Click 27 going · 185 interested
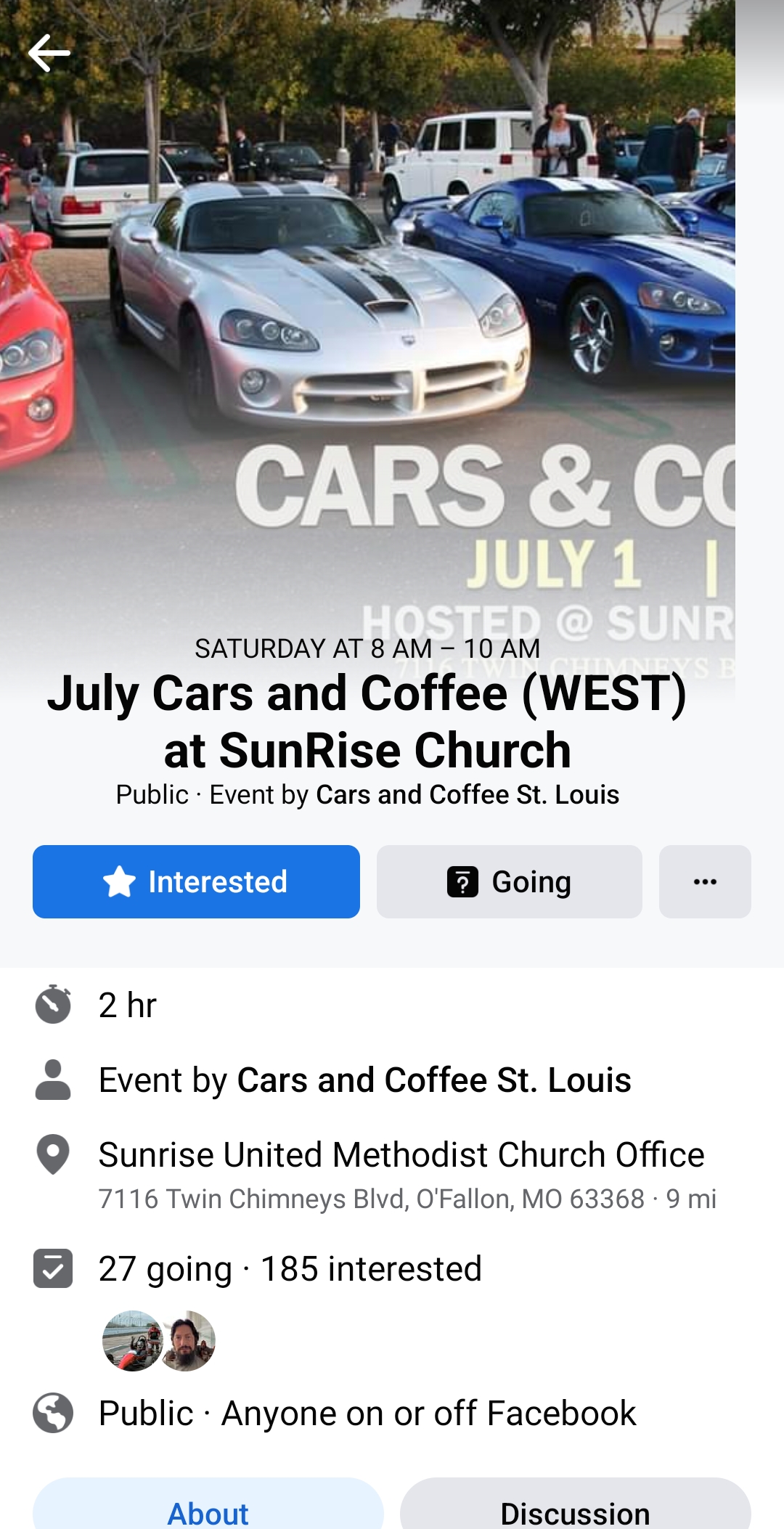The image size is (784, 1529). click(290, 1268)
